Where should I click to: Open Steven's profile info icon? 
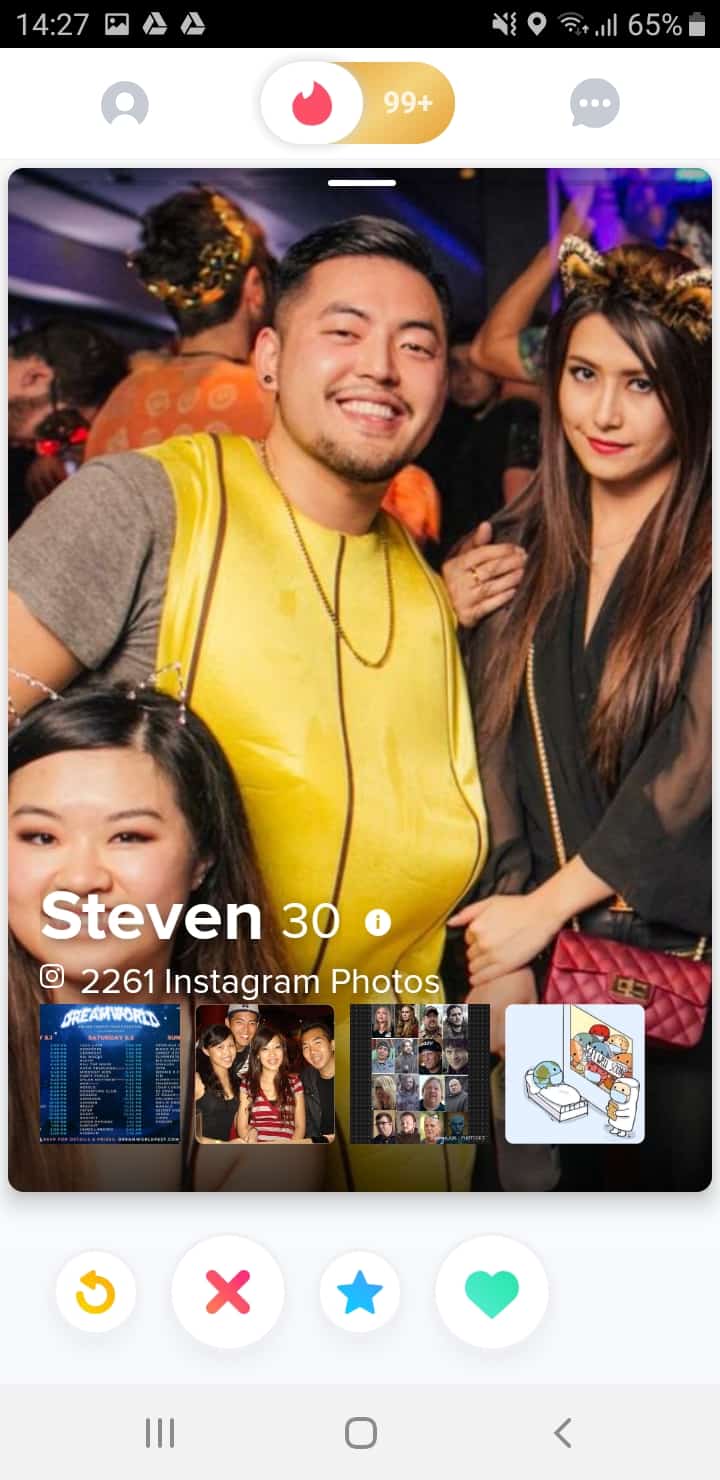tap(378, 922)
